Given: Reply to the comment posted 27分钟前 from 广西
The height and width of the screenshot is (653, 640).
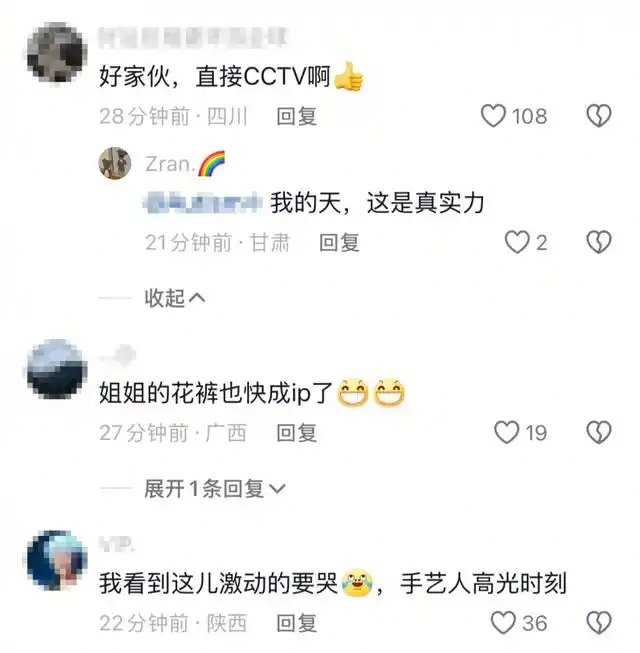Looking at the screenshot, I should pyautogui.click(x=297, y=432).
